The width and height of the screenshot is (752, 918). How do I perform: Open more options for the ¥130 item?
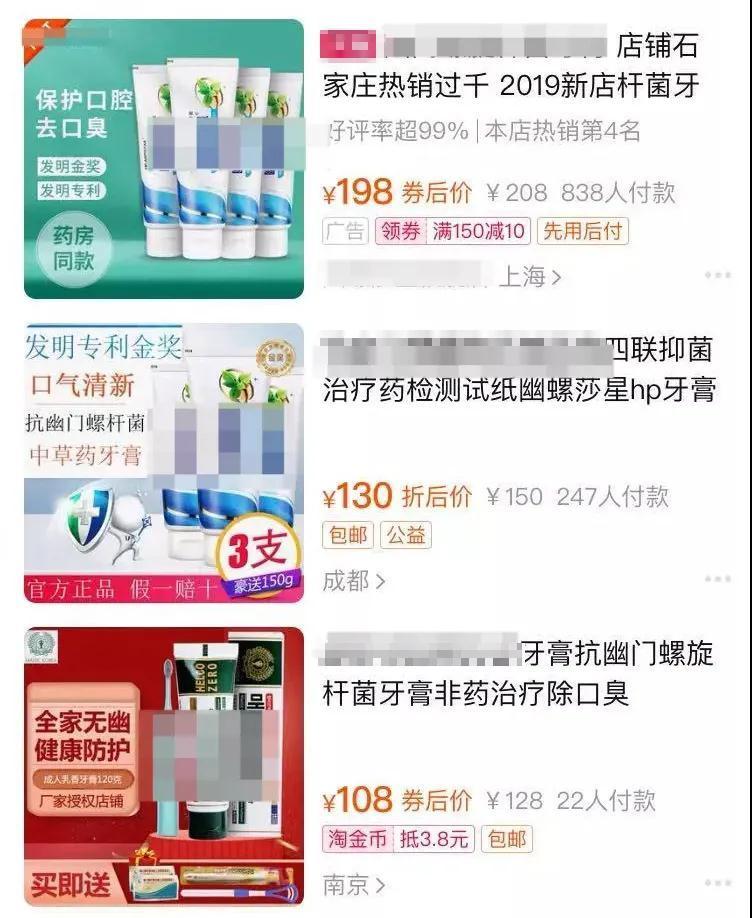pyautogui.click(x=717, y=580)
